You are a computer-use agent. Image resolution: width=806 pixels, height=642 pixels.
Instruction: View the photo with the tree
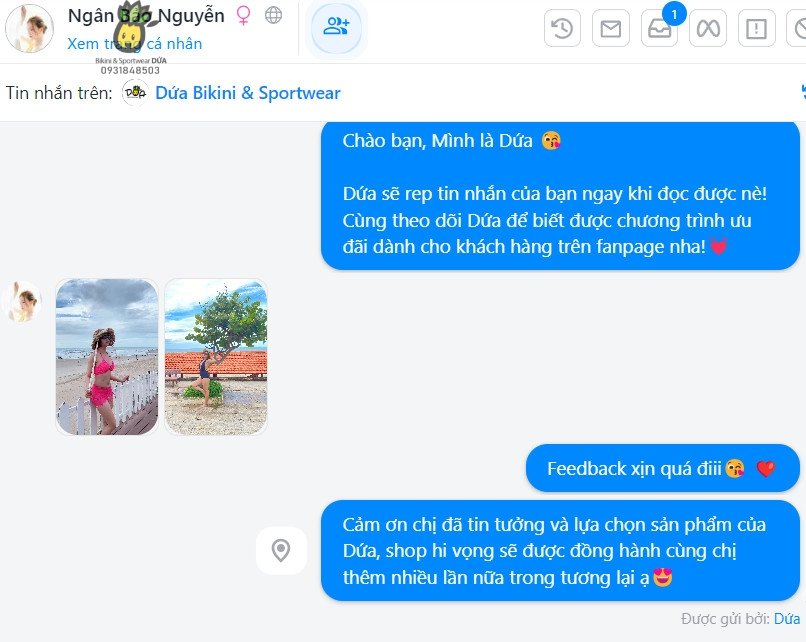coord(216,357)
